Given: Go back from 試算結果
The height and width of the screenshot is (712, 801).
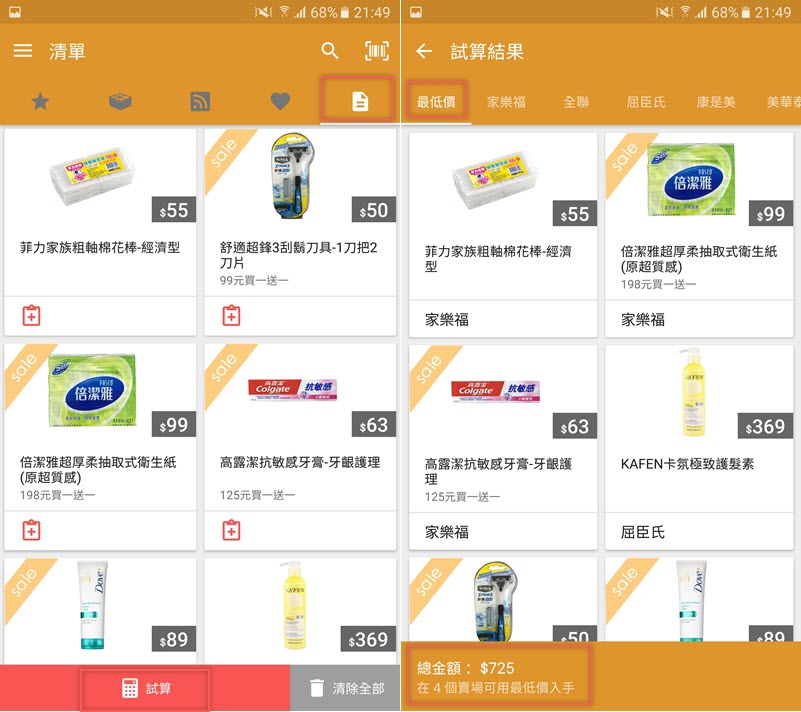Looking at the screenshot, I should coord(424,51).
